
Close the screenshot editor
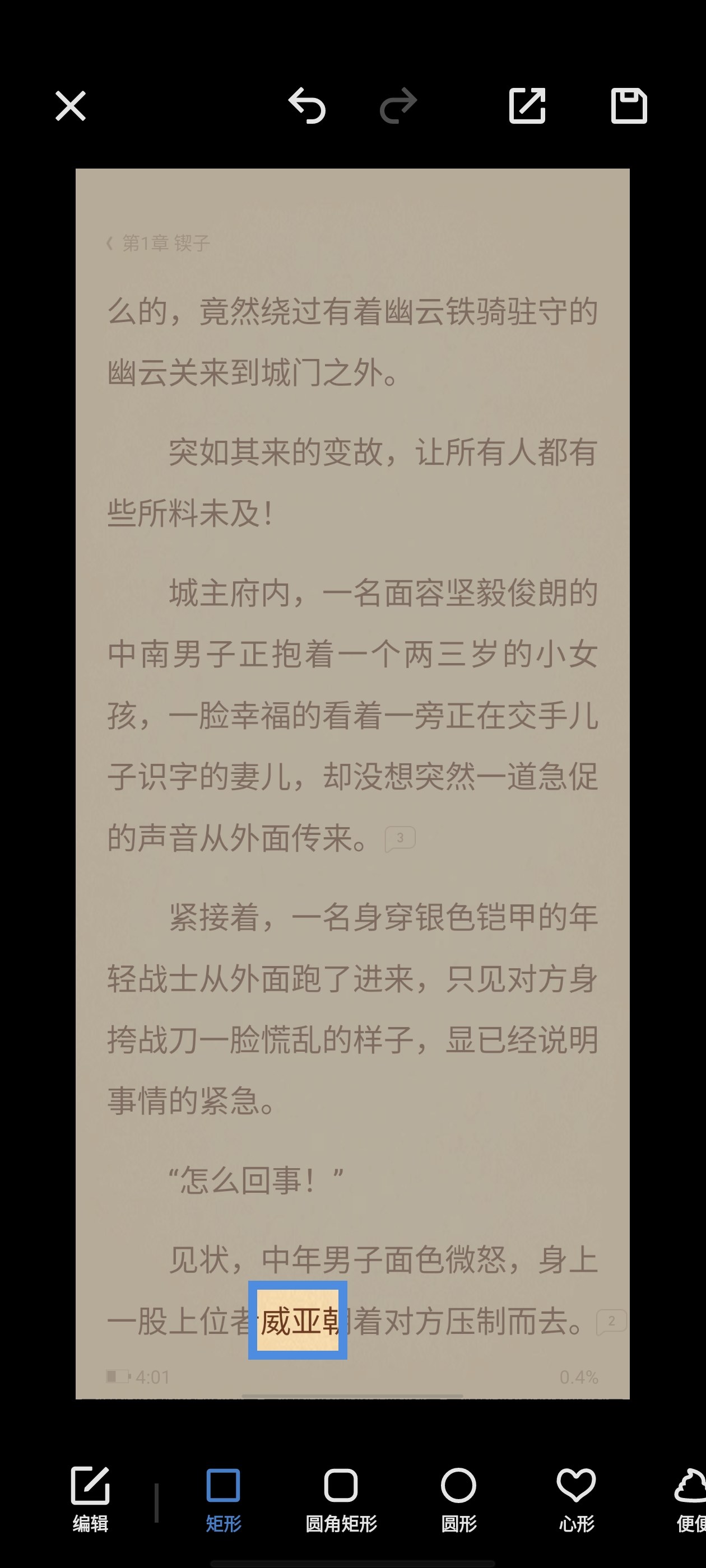[x=71, y=106]
